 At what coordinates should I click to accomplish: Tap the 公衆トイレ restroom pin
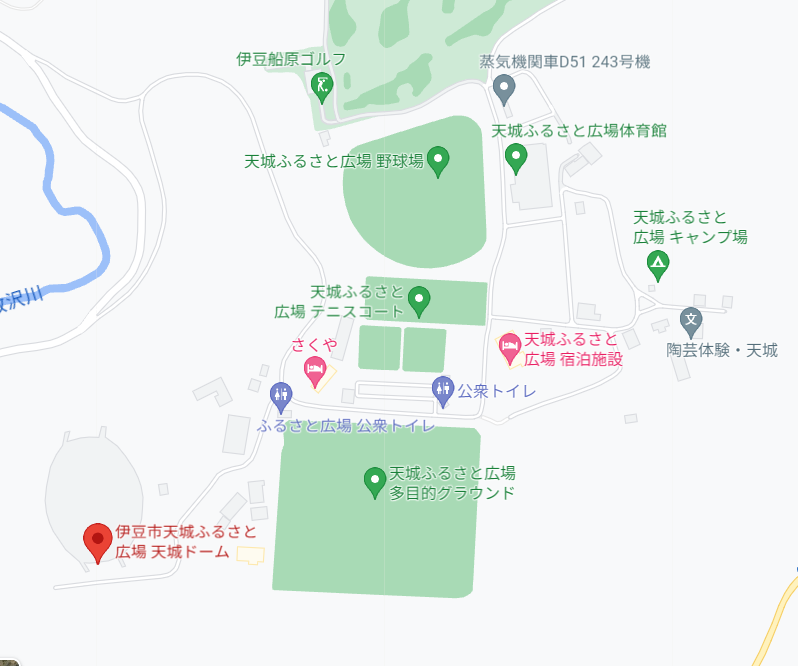click(x=442, y=389)
